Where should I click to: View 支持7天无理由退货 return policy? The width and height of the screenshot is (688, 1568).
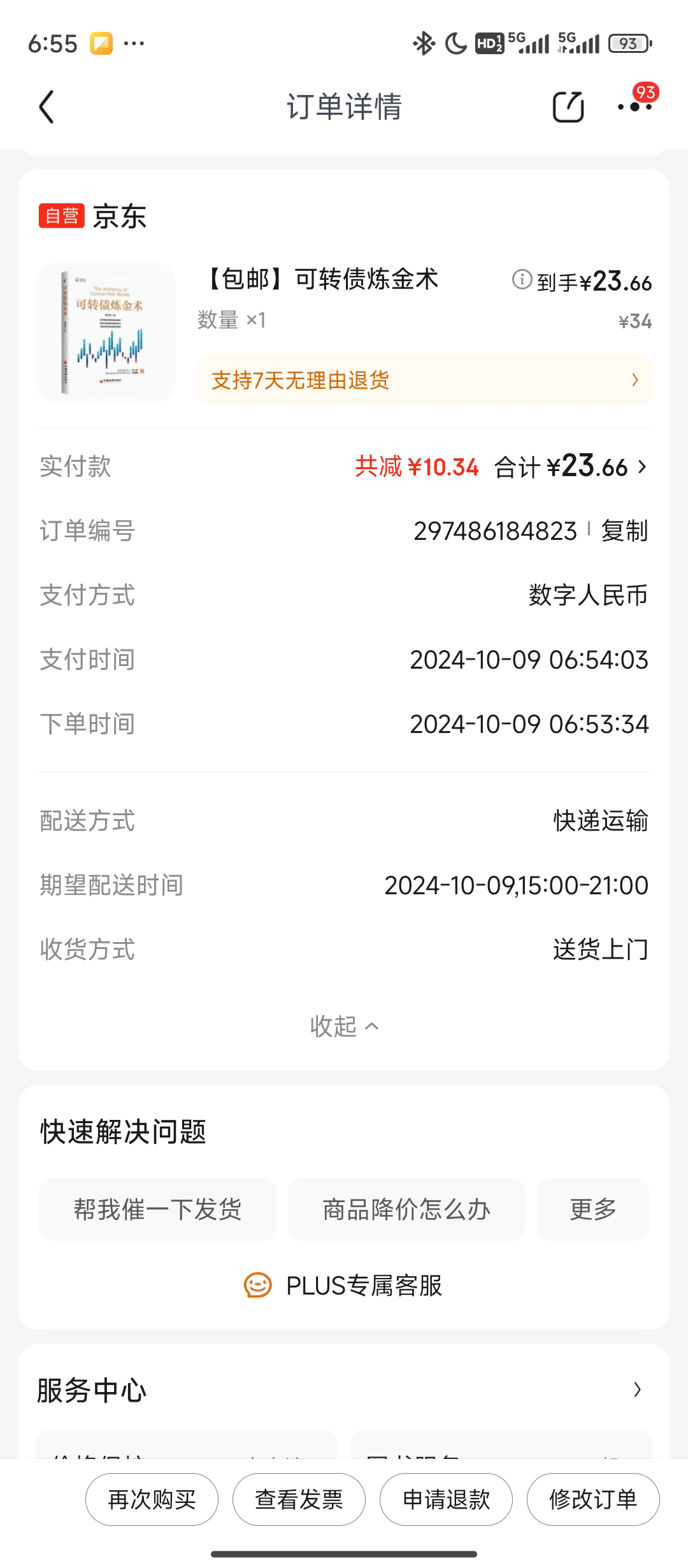424,381
